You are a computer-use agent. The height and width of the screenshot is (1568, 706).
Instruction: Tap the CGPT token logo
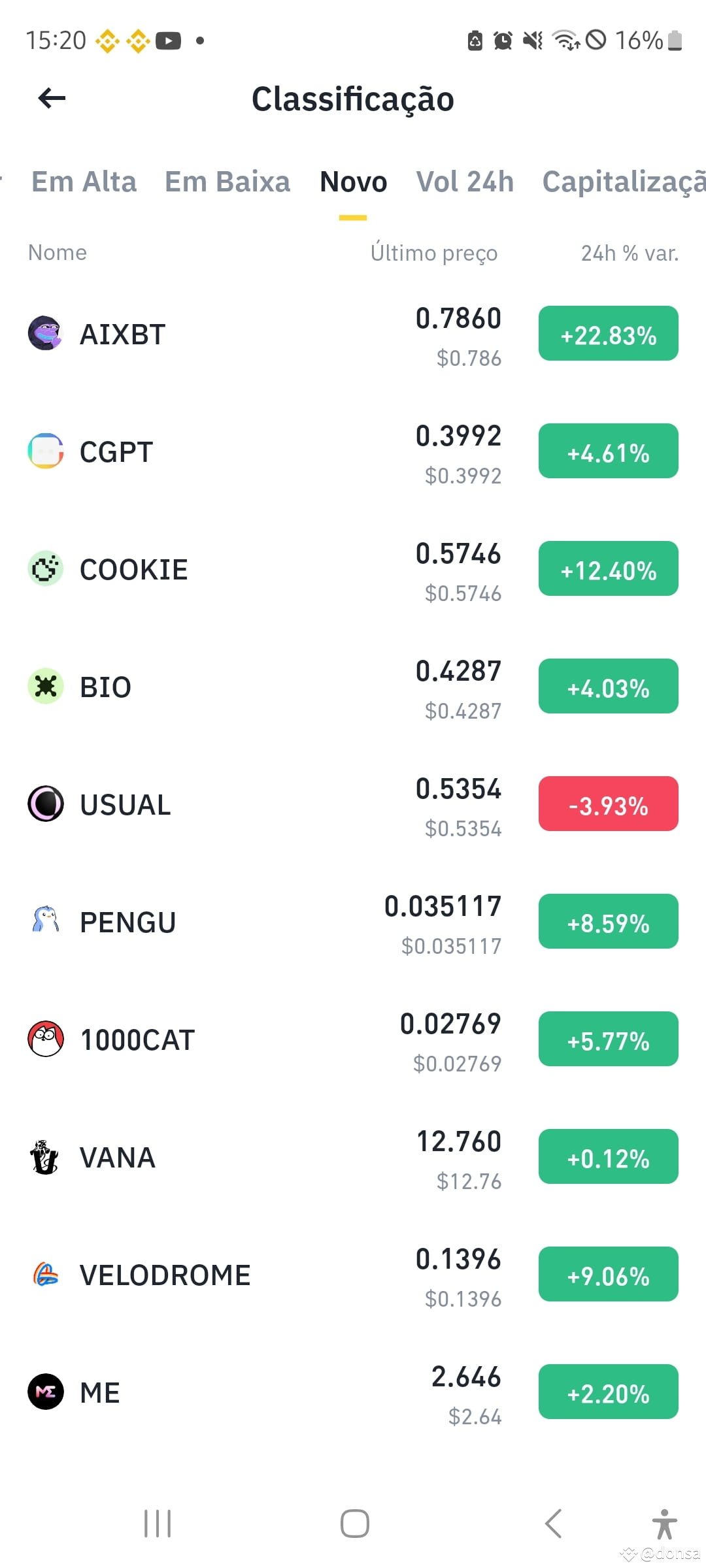[46, 451]
